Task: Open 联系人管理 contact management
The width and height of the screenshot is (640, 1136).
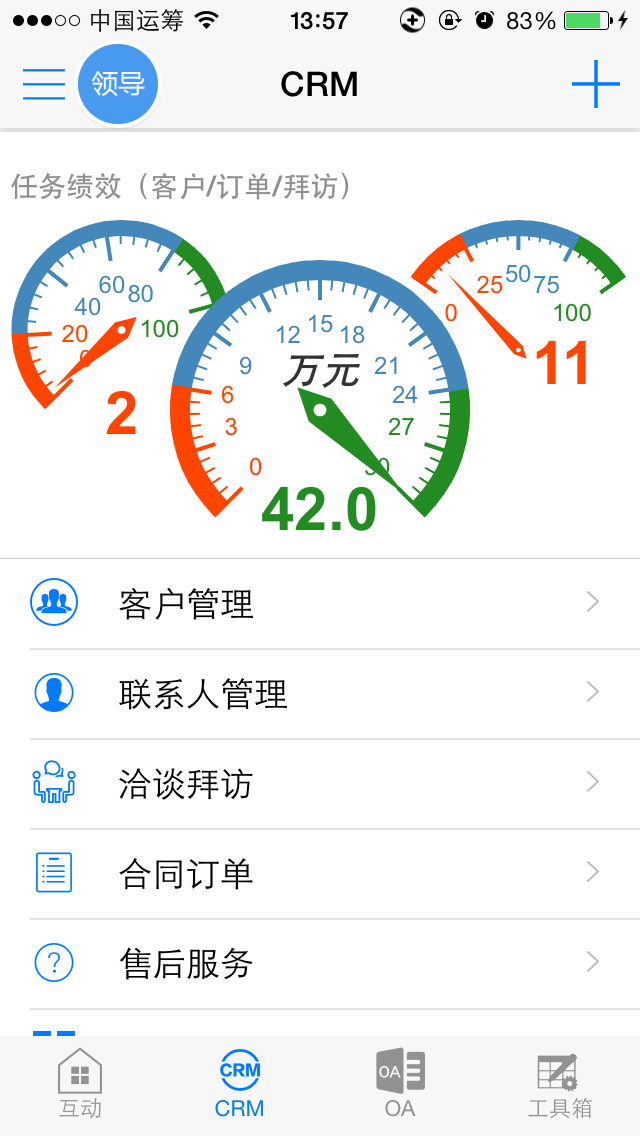Action: (320, 694)
